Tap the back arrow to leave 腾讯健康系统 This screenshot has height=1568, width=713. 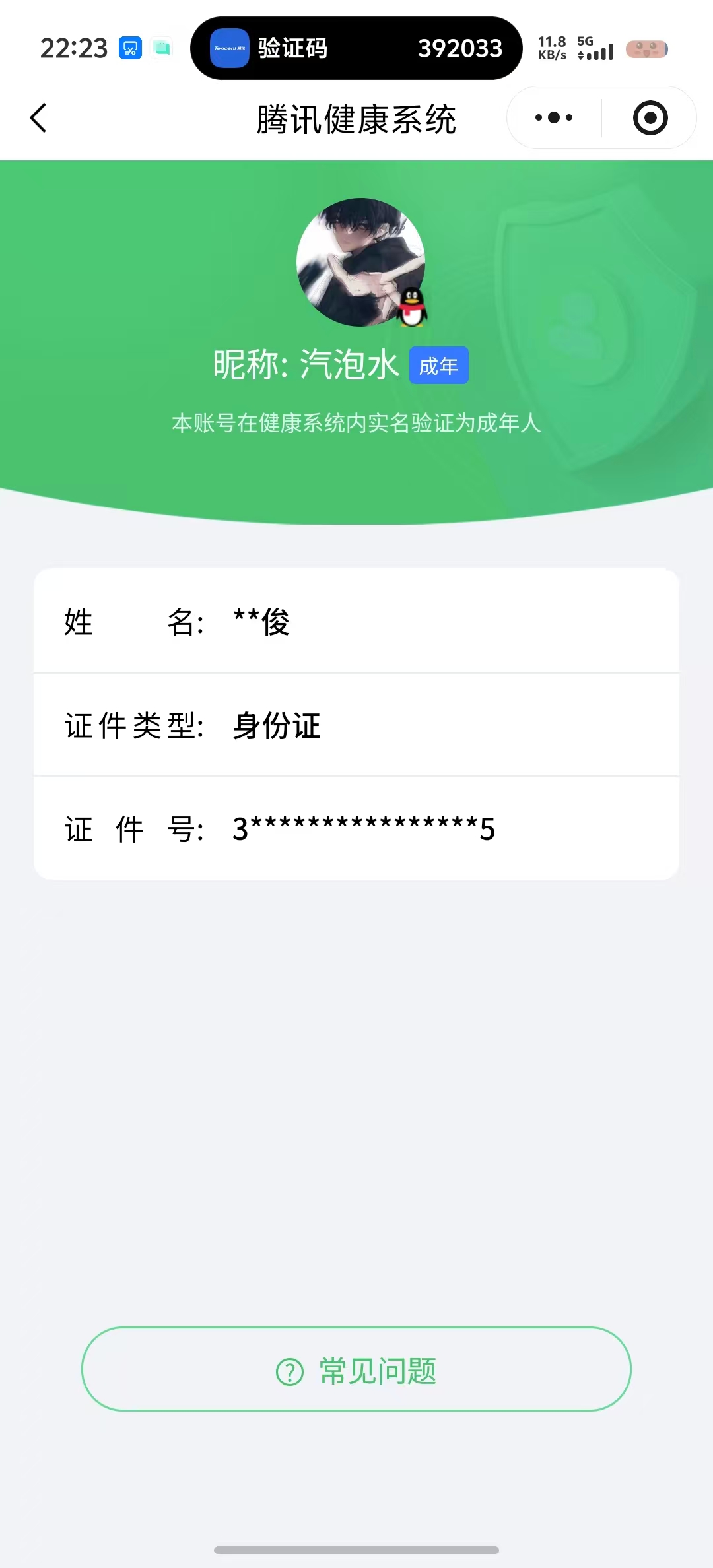38,117
